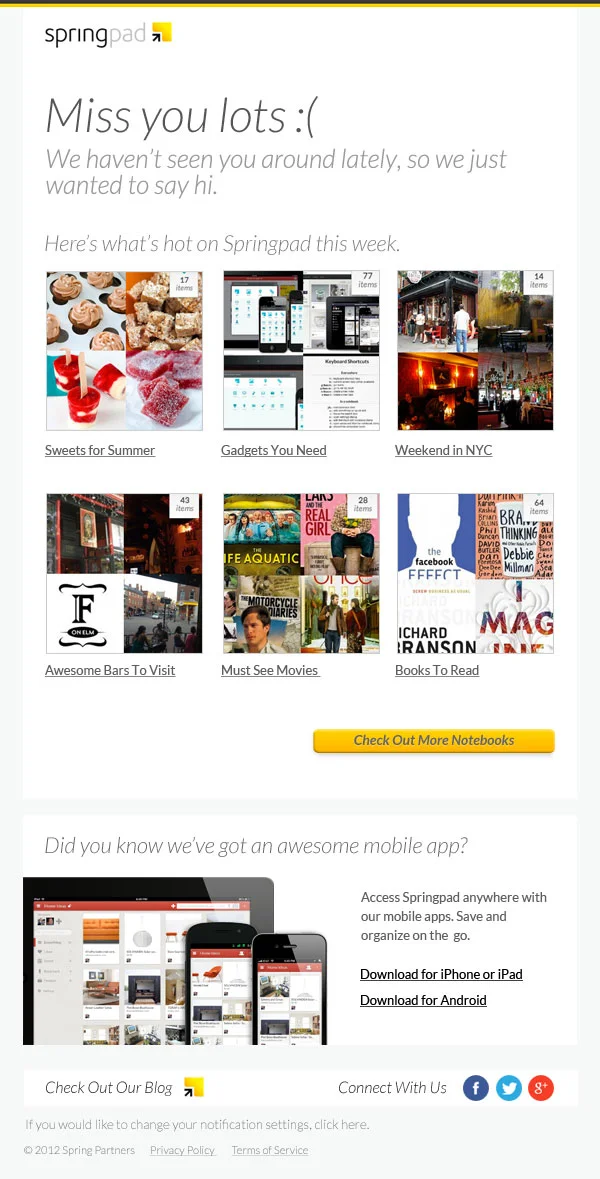Select Download for iPhone or iPad
Image resolution: width=600 pixels, height=1179 pixels.
point(441,974)
